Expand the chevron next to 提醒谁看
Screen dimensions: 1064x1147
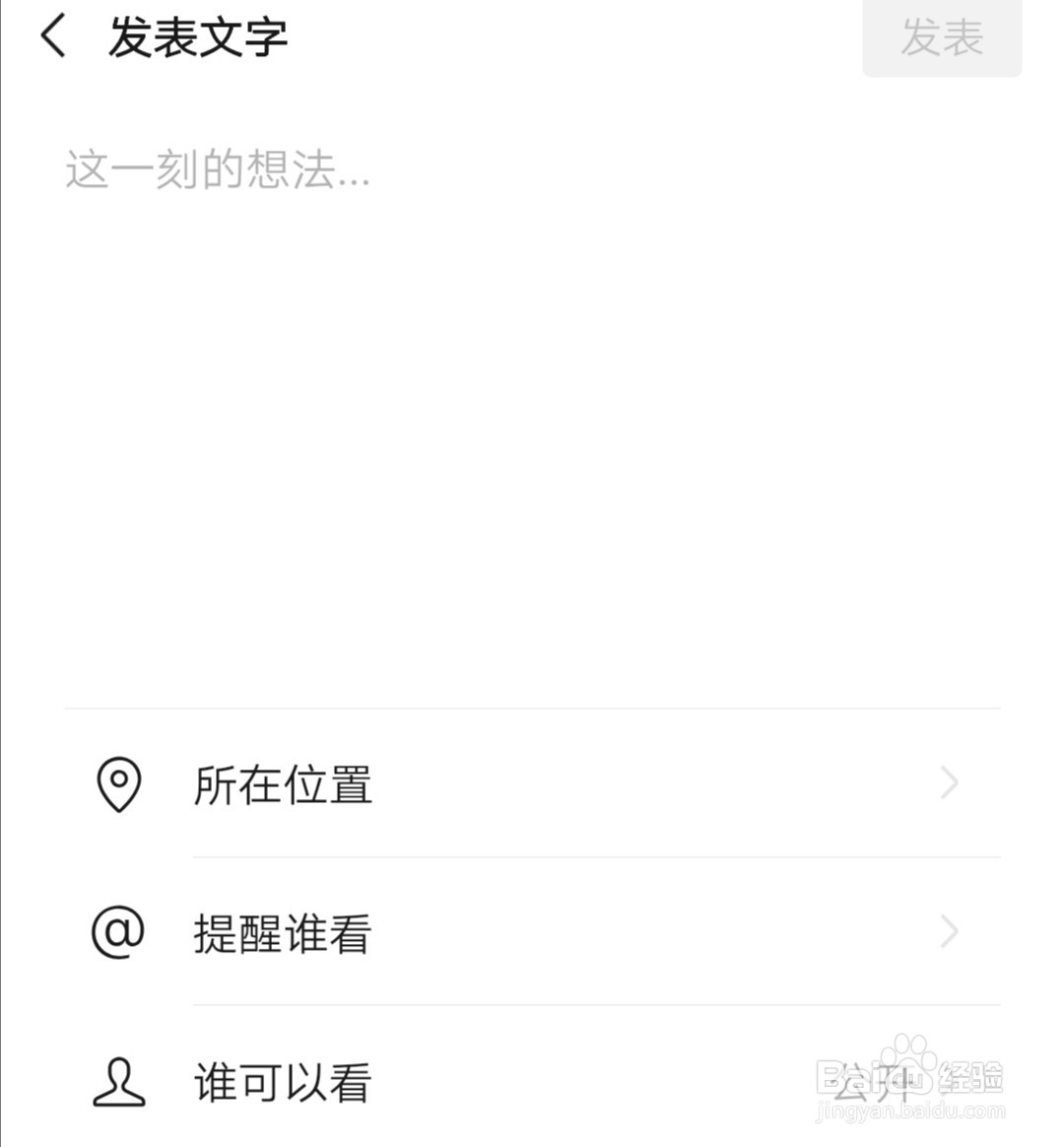(x=949, y=931)
